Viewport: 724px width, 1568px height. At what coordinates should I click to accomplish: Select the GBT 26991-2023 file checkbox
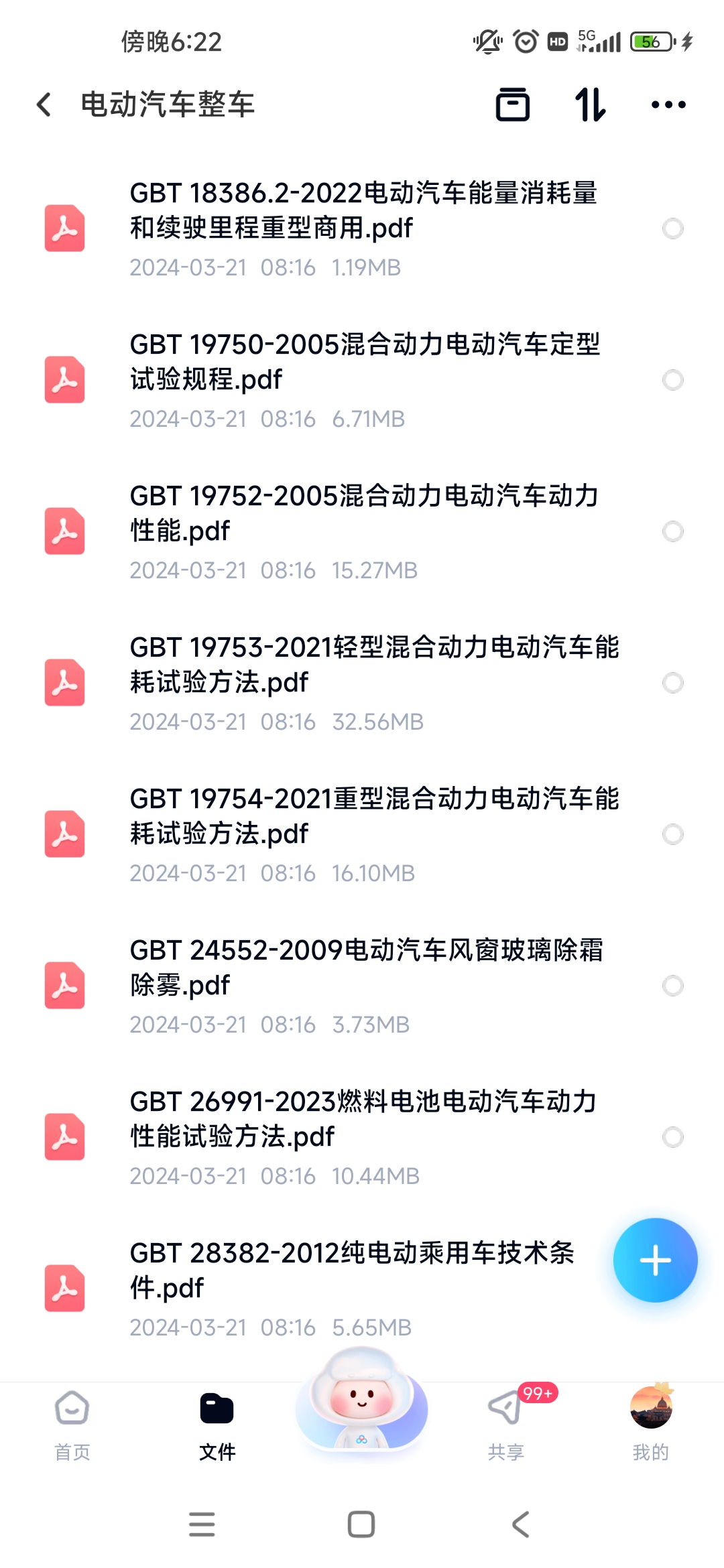point(672,1137)
